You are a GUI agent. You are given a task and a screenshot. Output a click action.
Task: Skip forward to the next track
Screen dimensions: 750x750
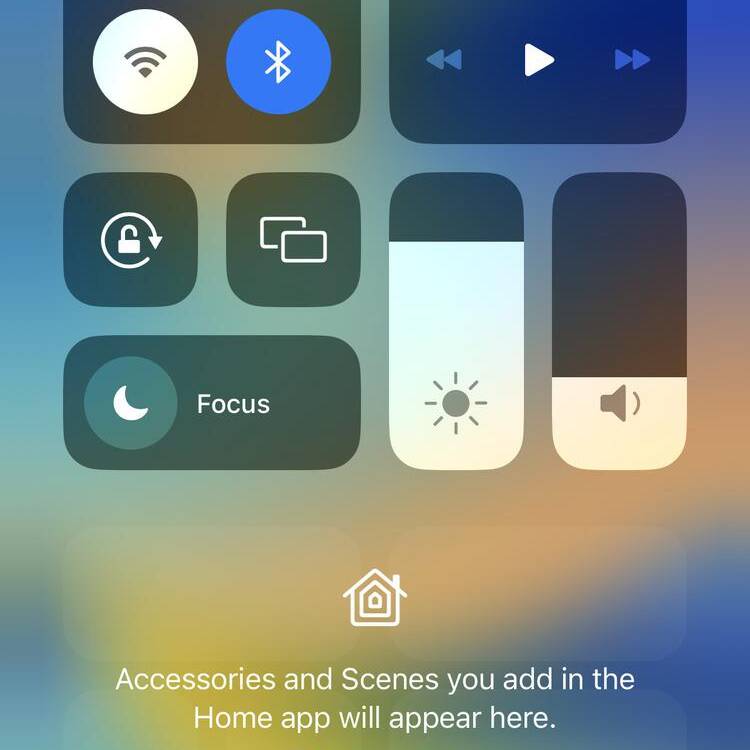tap(632, 61)
